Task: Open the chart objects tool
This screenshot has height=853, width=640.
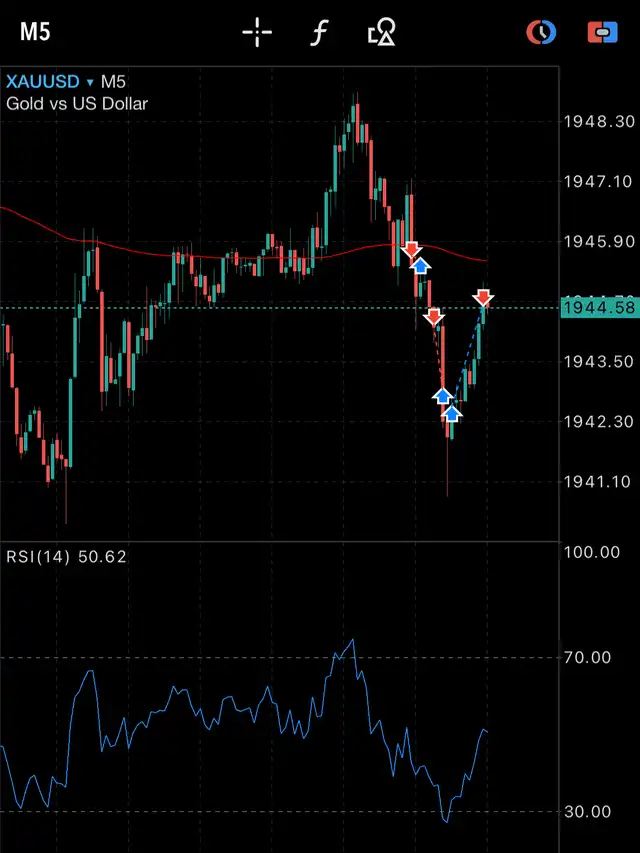Action: [x=381, y=32]
